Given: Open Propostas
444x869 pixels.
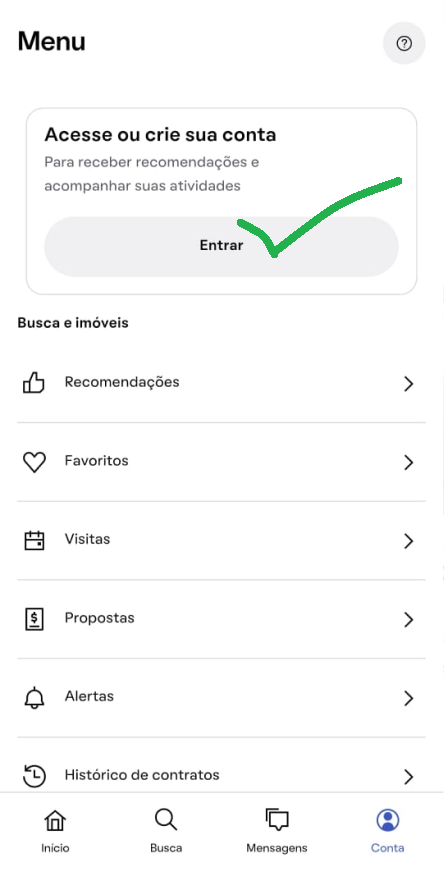Looking at the screenshot, I should [x=222, y=619].
